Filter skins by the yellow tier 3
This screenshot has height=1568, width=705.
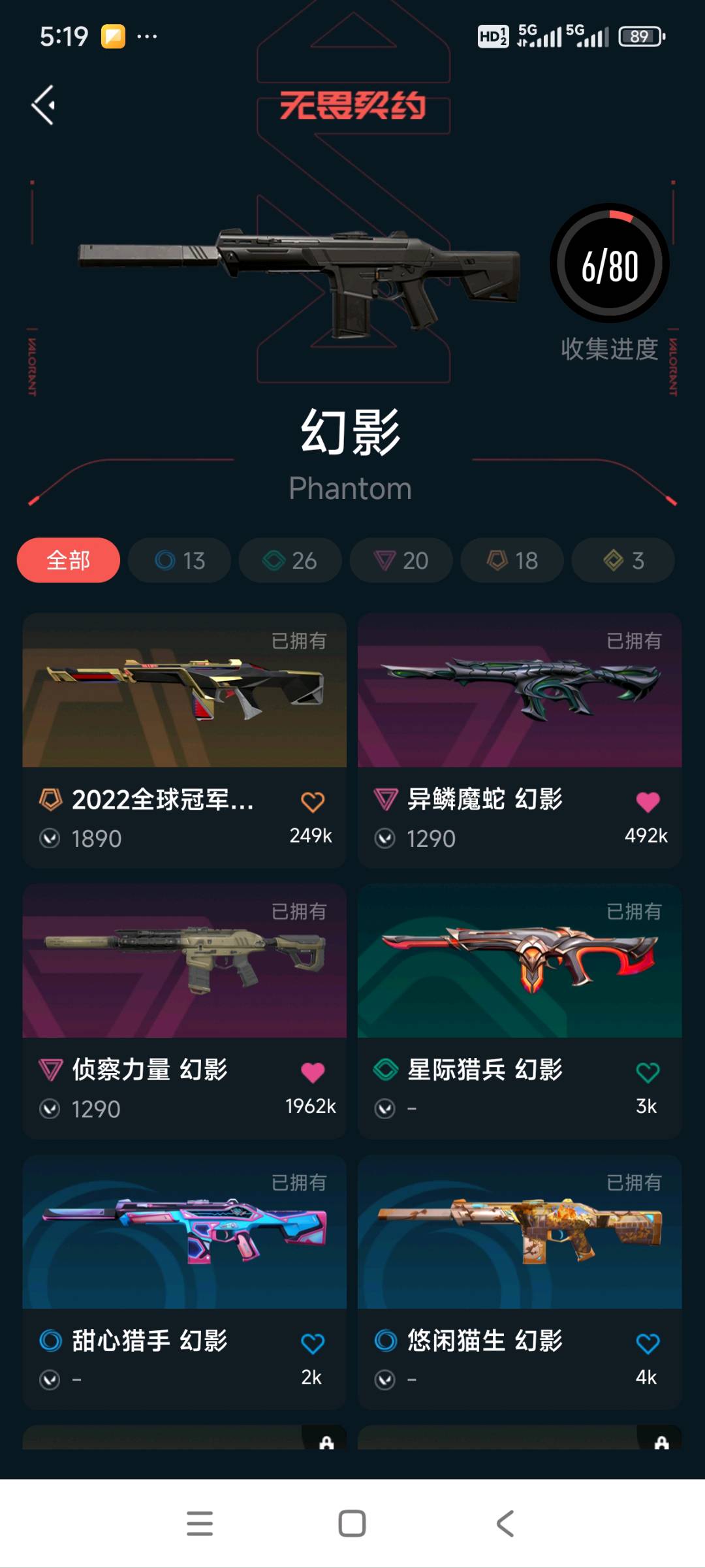[623, 560]
